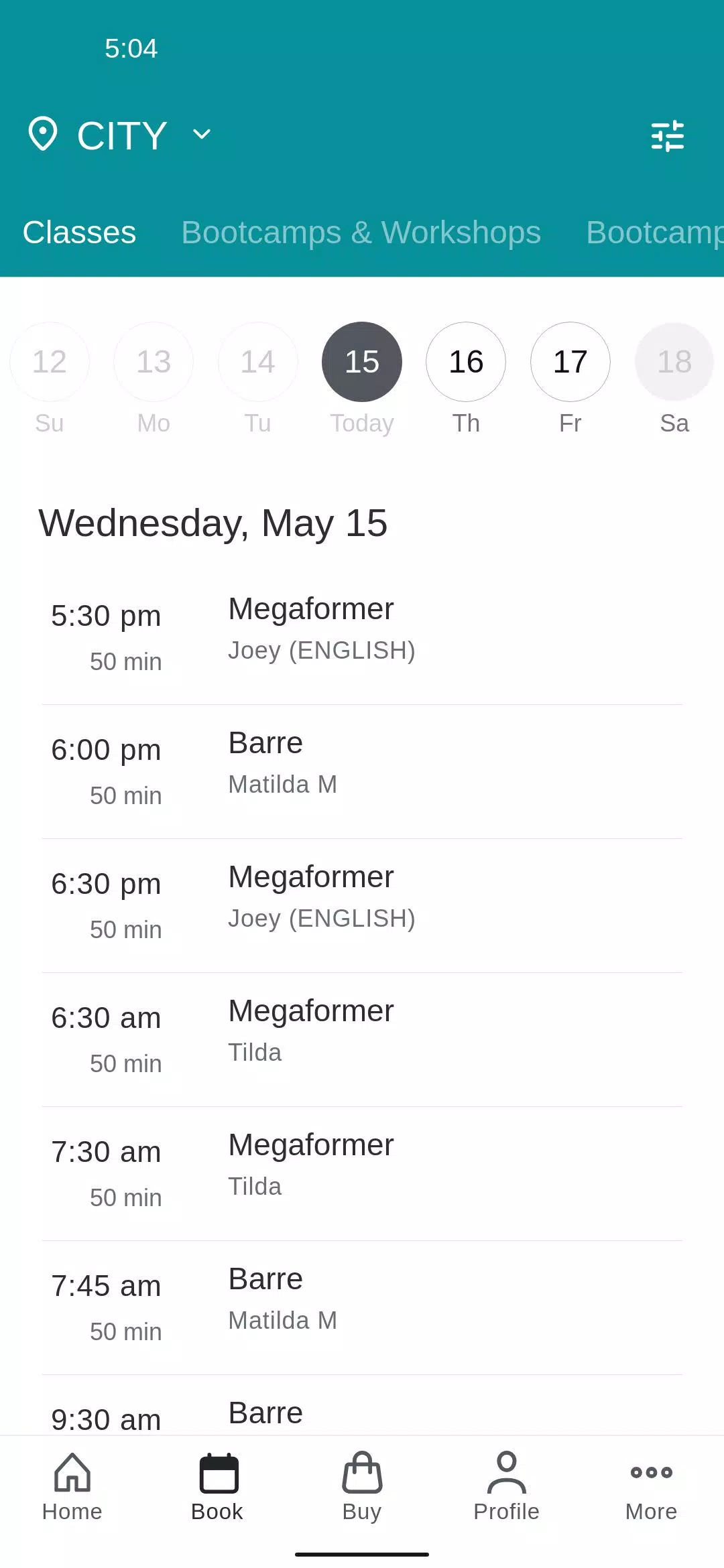Expand the CITY location dropdown

[x=121, y=135]
